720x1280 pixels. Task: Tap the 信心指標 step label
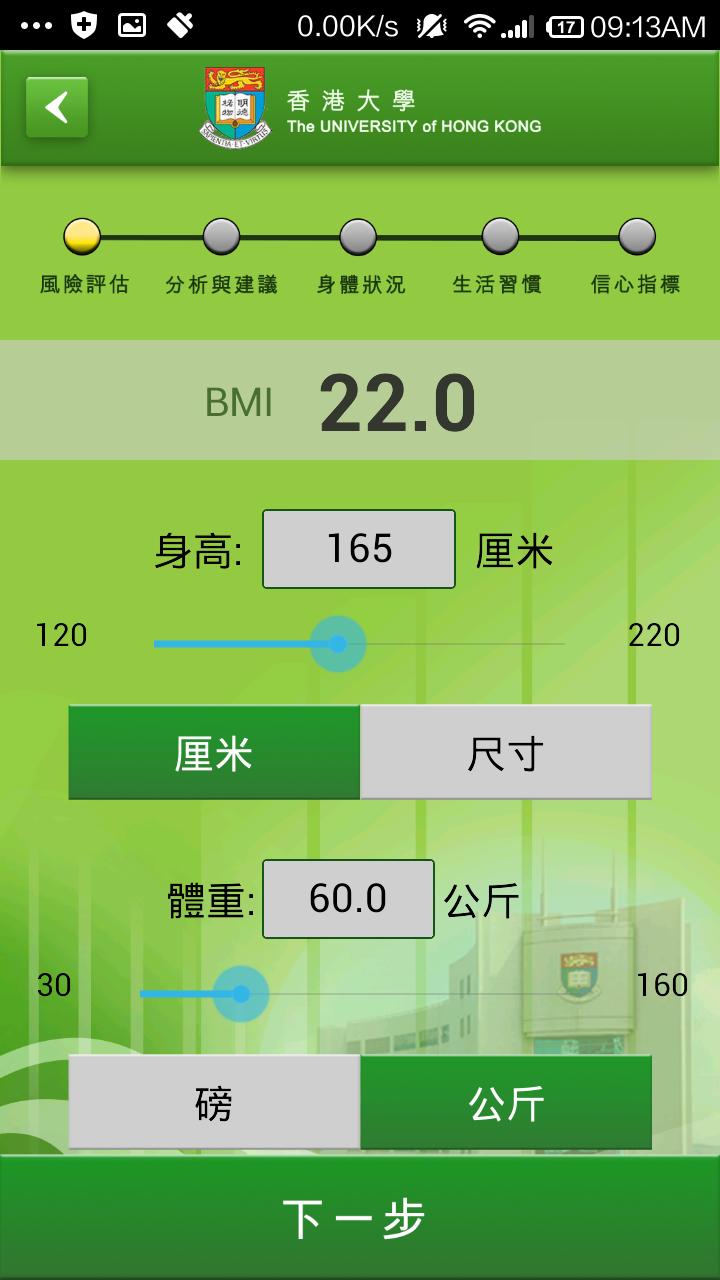pos(636,283)
